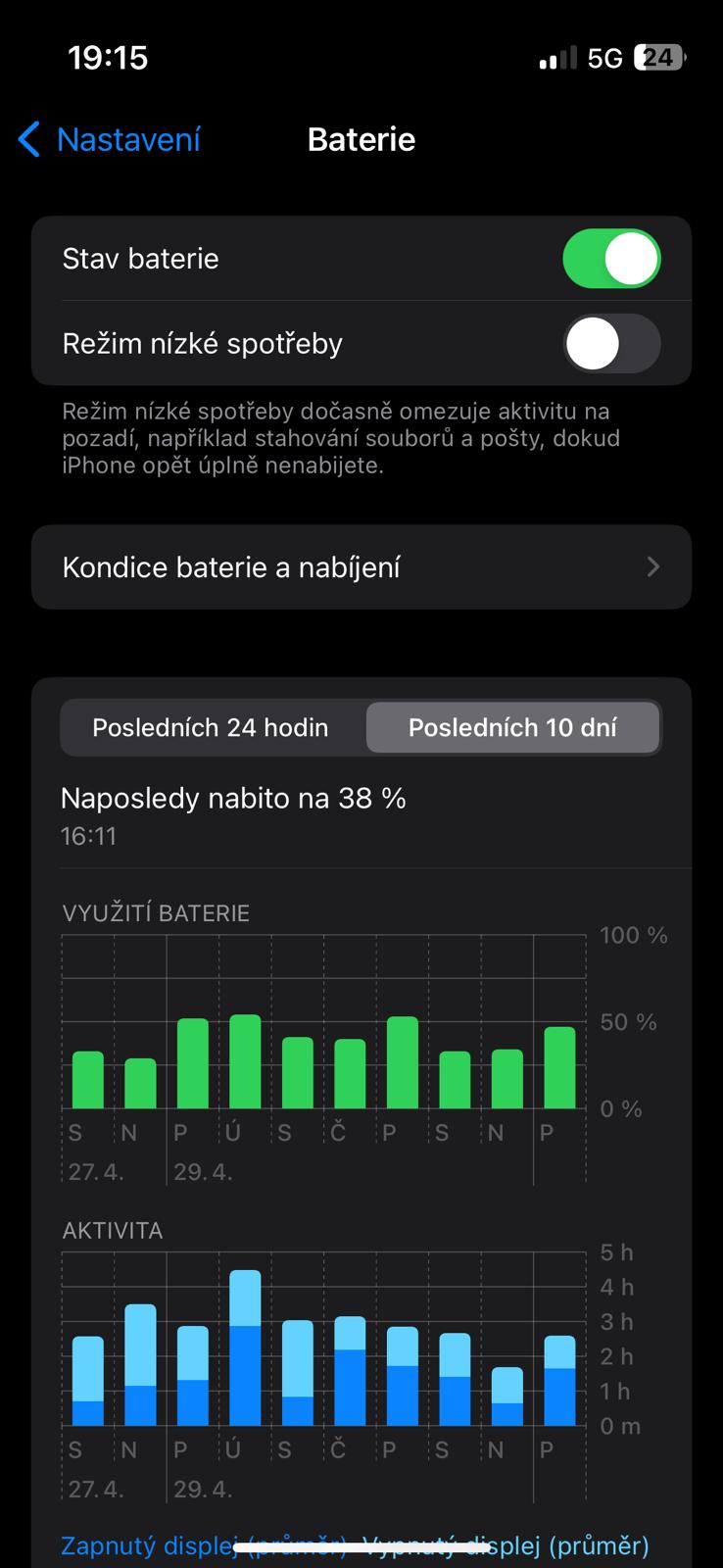
Task: Open Kondice baterie a nabíjení
Action: point(361,567)
